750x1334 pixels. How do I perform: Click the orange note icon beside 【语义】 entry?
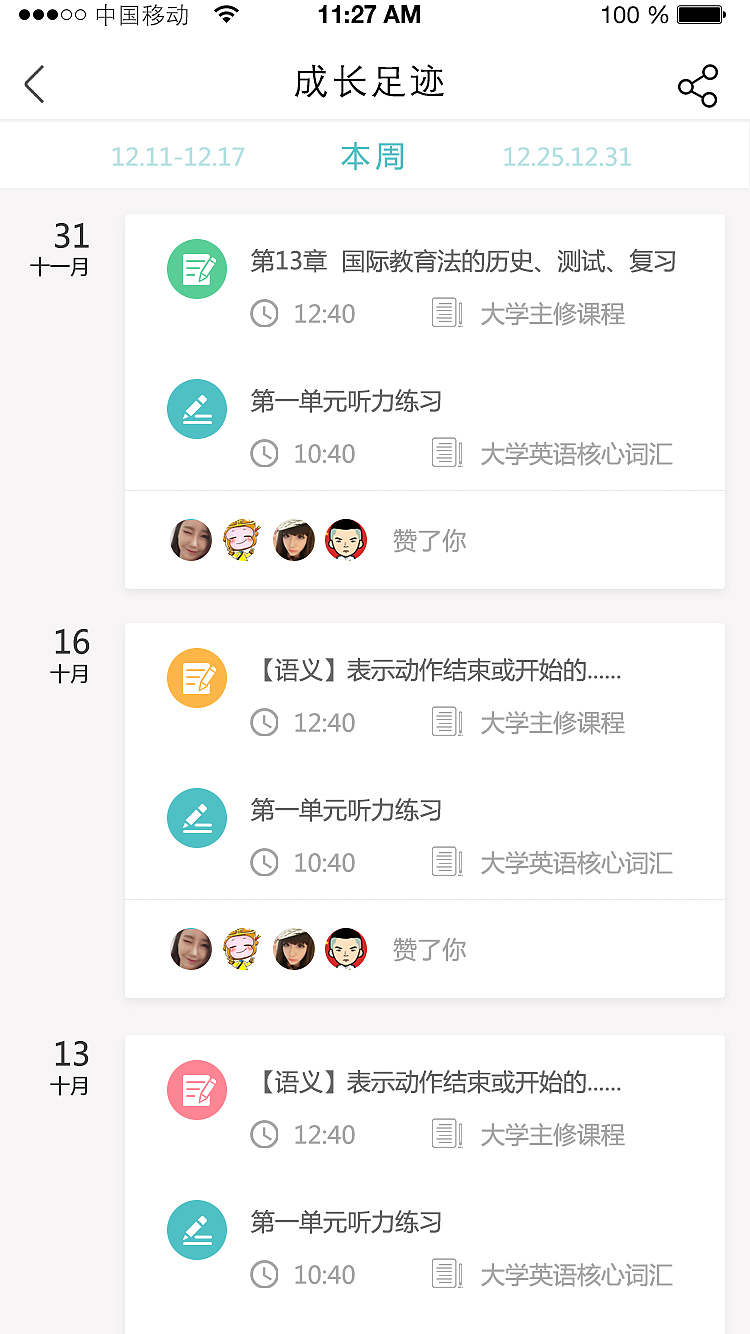coord(196,678)
